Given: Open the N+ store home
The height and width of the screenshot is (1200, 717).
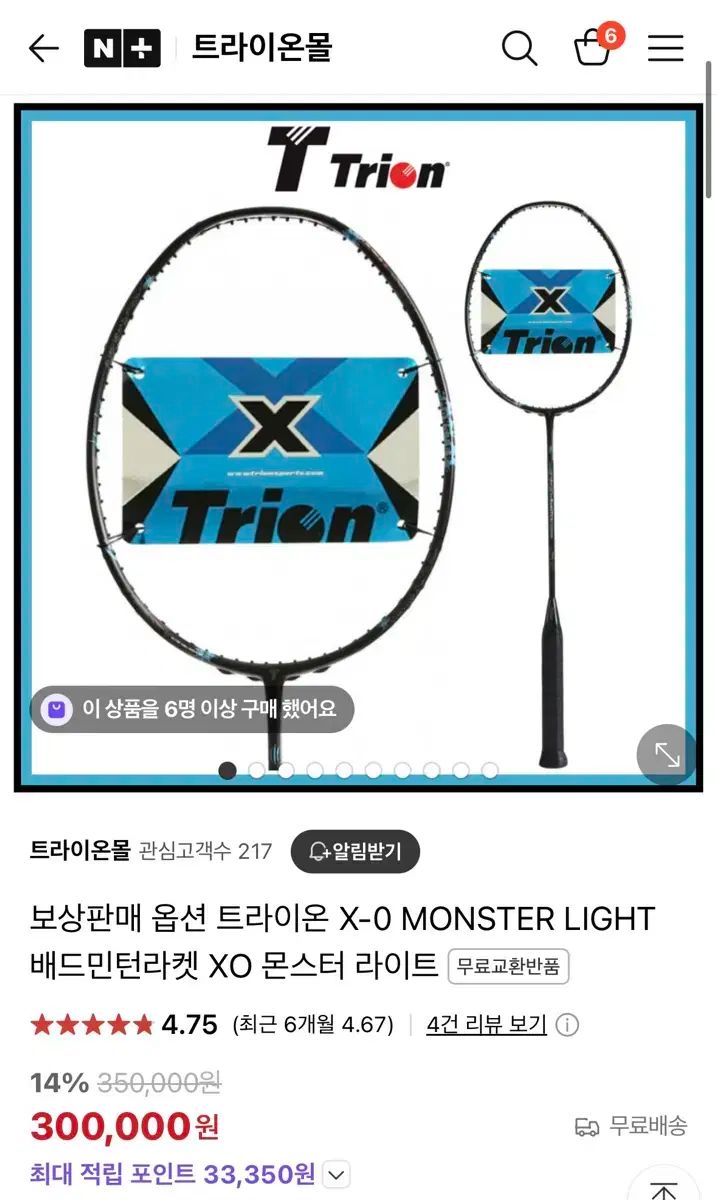Looking at the screenshot, I should [x=122, y=48].
